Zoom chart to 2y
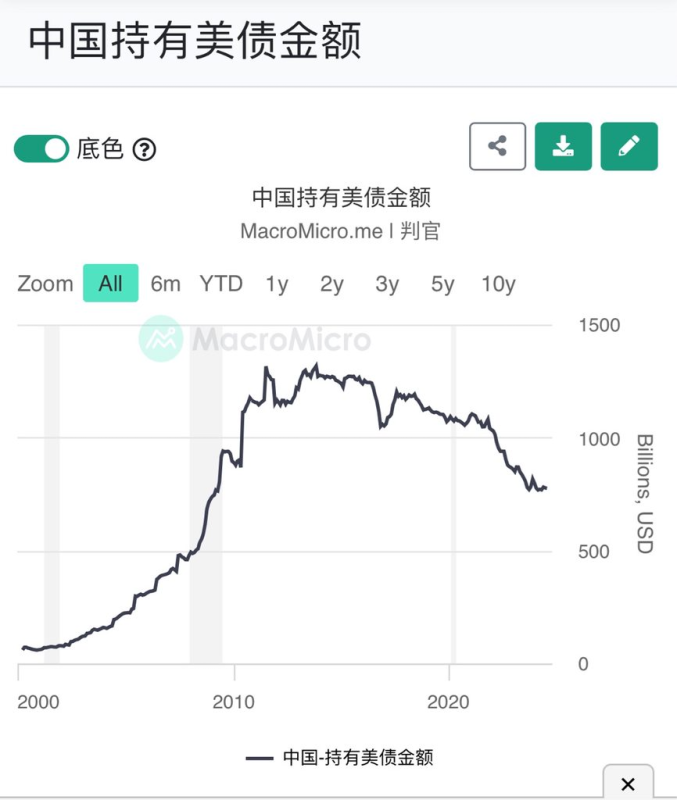The width and height of the screenshot is (677, 800). (x=332, y=284)
